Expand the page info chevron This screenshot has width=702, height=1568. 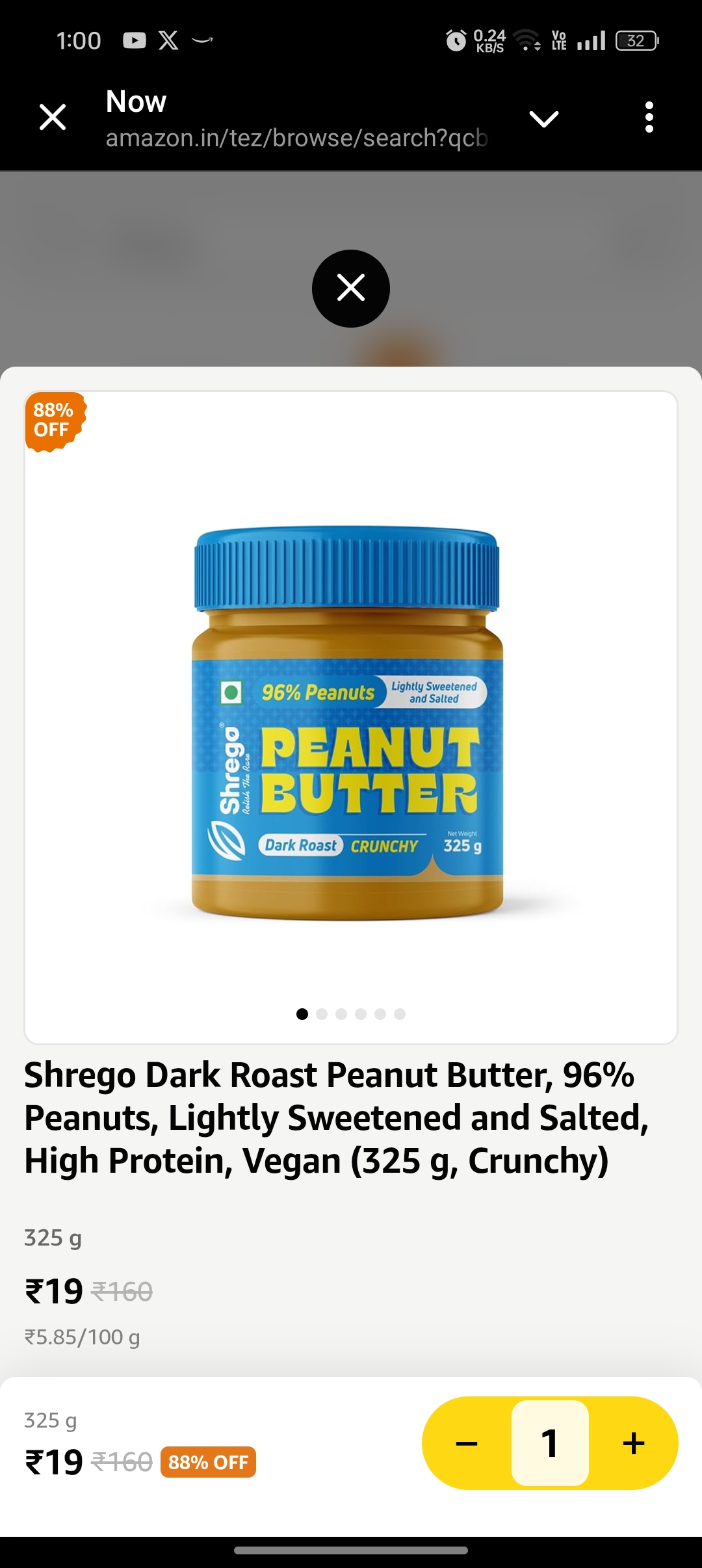tap(543, 118)
